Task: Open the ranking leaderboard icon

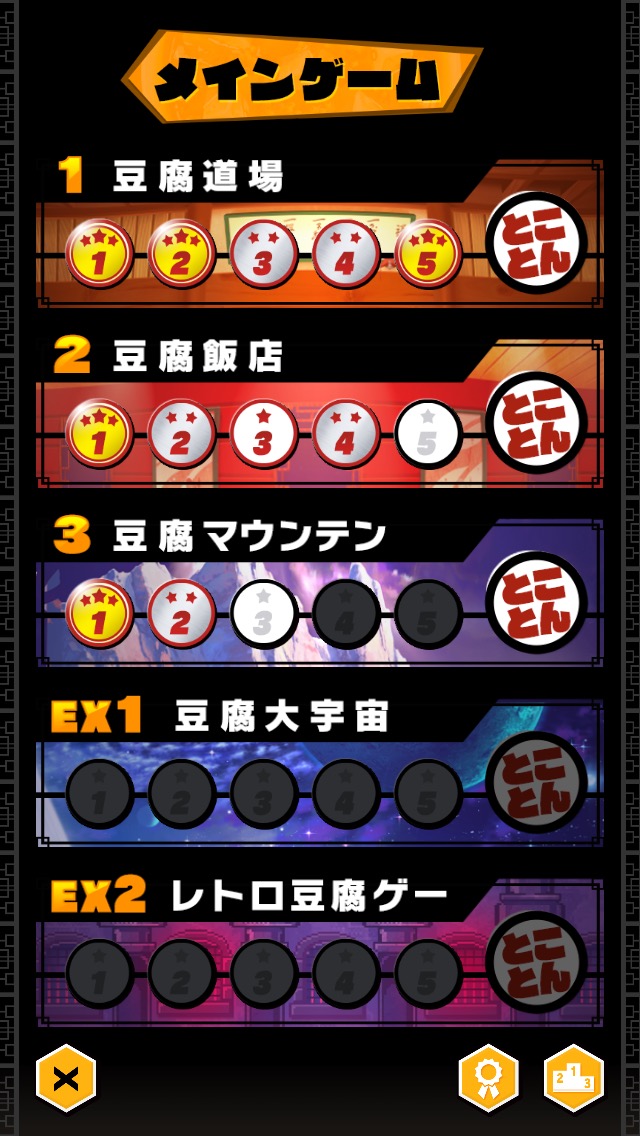Action: (573, 1078)
